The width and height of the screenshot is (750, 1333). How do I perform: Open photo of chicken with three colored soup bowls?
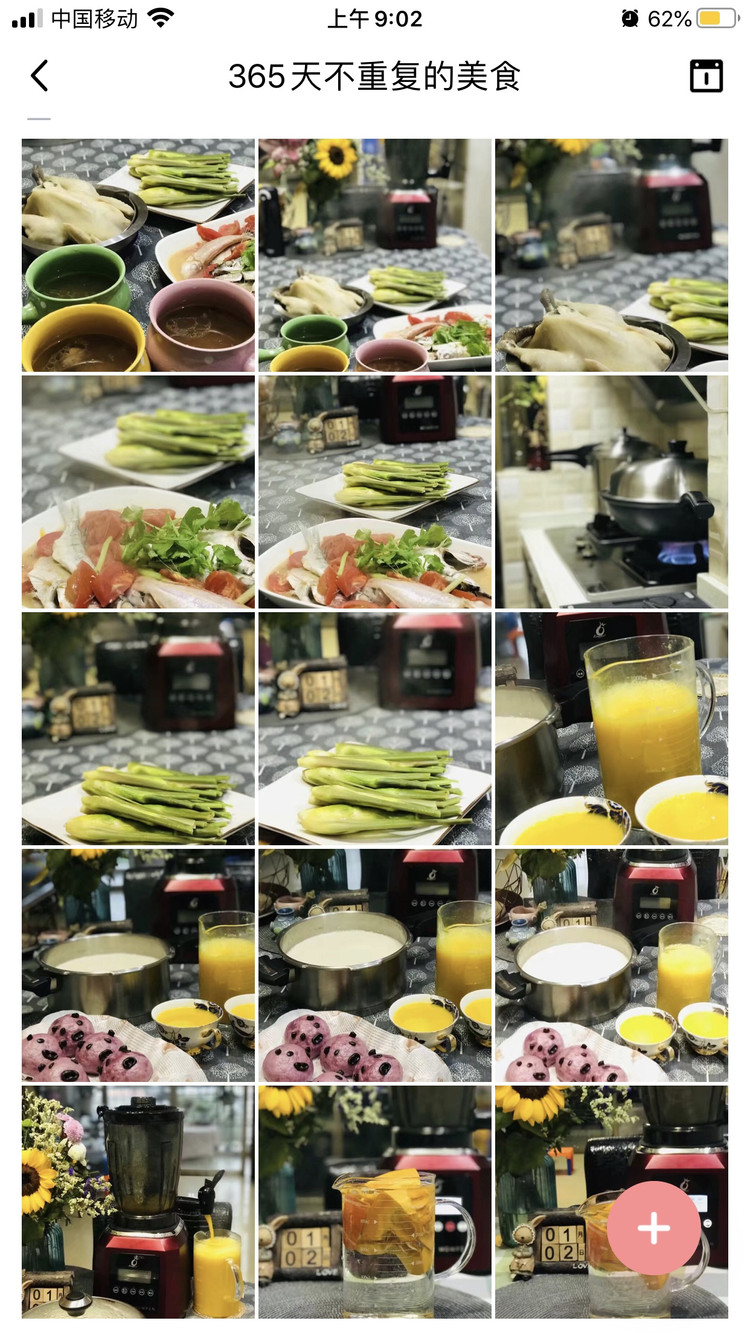point(138,255)
